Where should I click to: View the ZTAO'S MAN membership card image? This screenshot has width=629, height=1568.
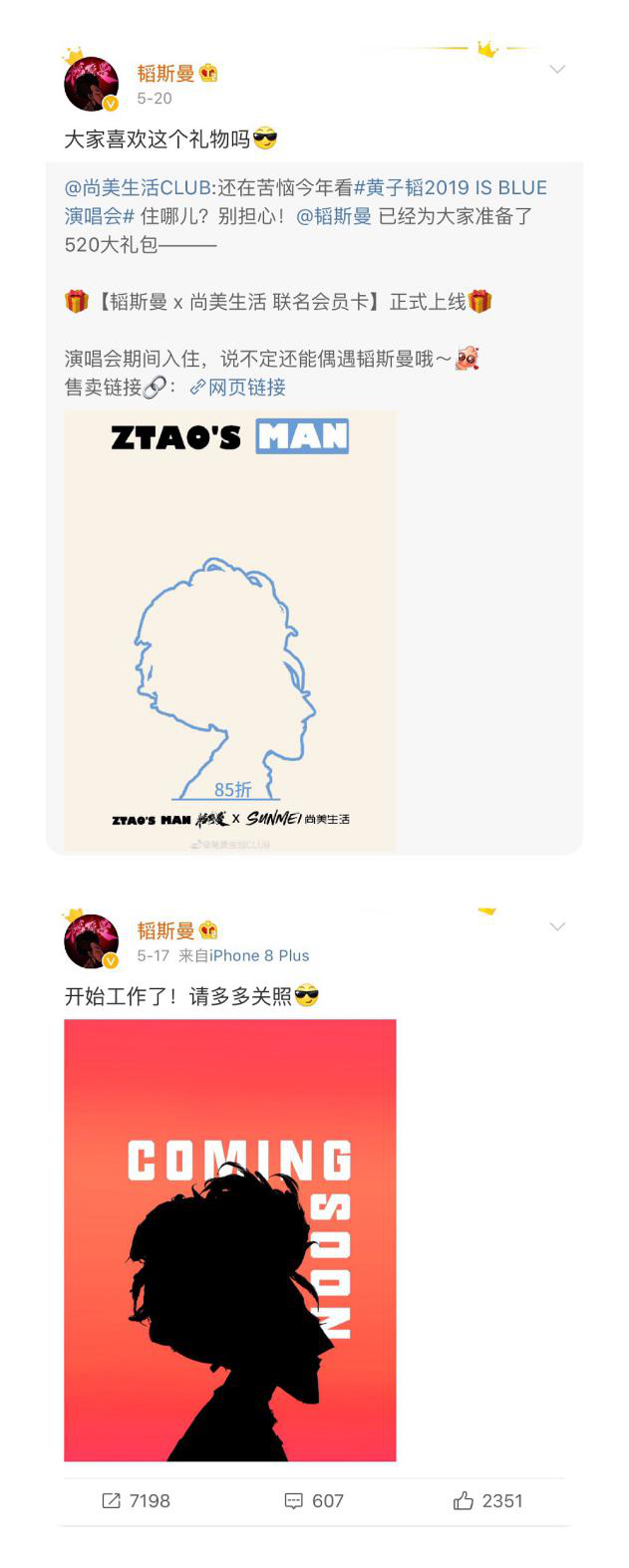pyautogui.click(x=230, y=631)
